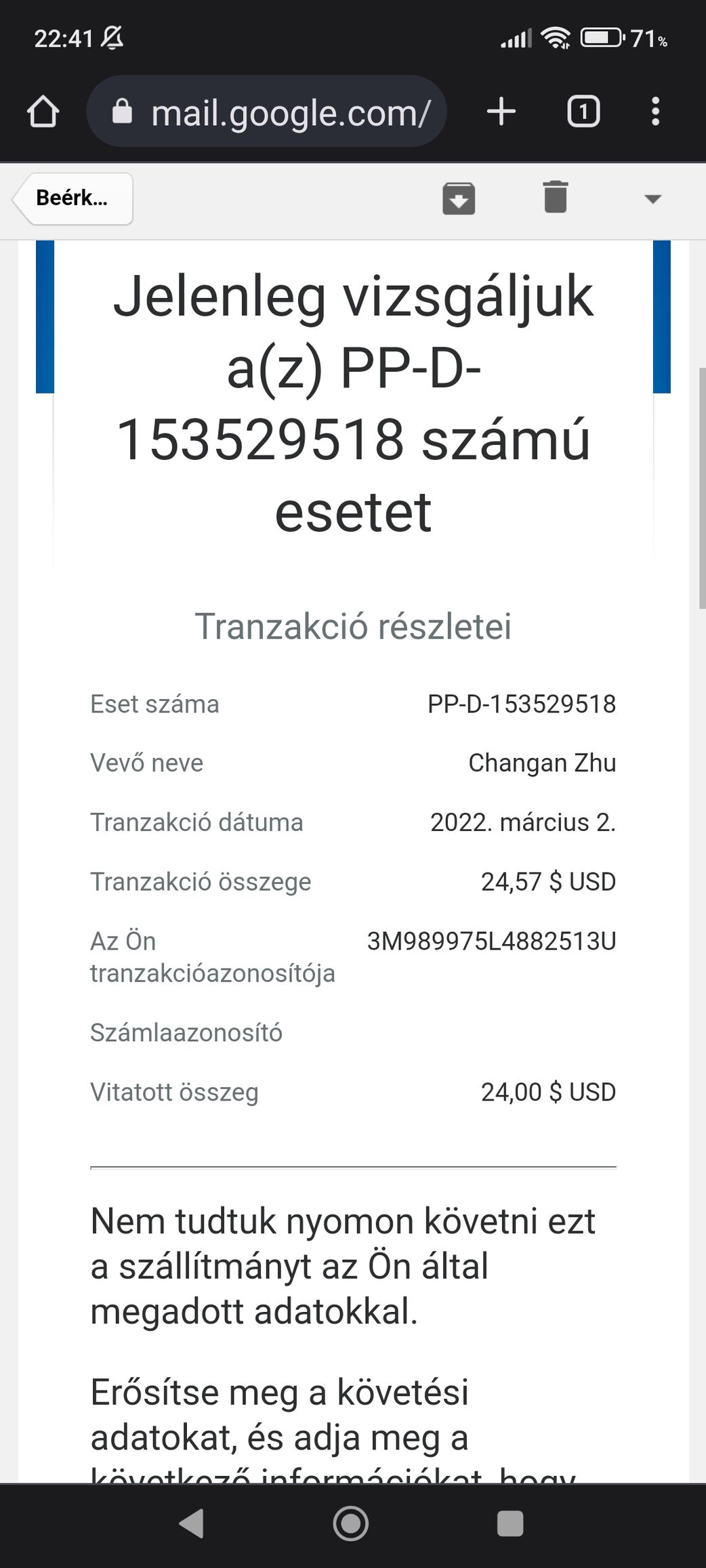Tap the mail.google.com address bar
Screen dimensions: 706x1568
point(266,112)
